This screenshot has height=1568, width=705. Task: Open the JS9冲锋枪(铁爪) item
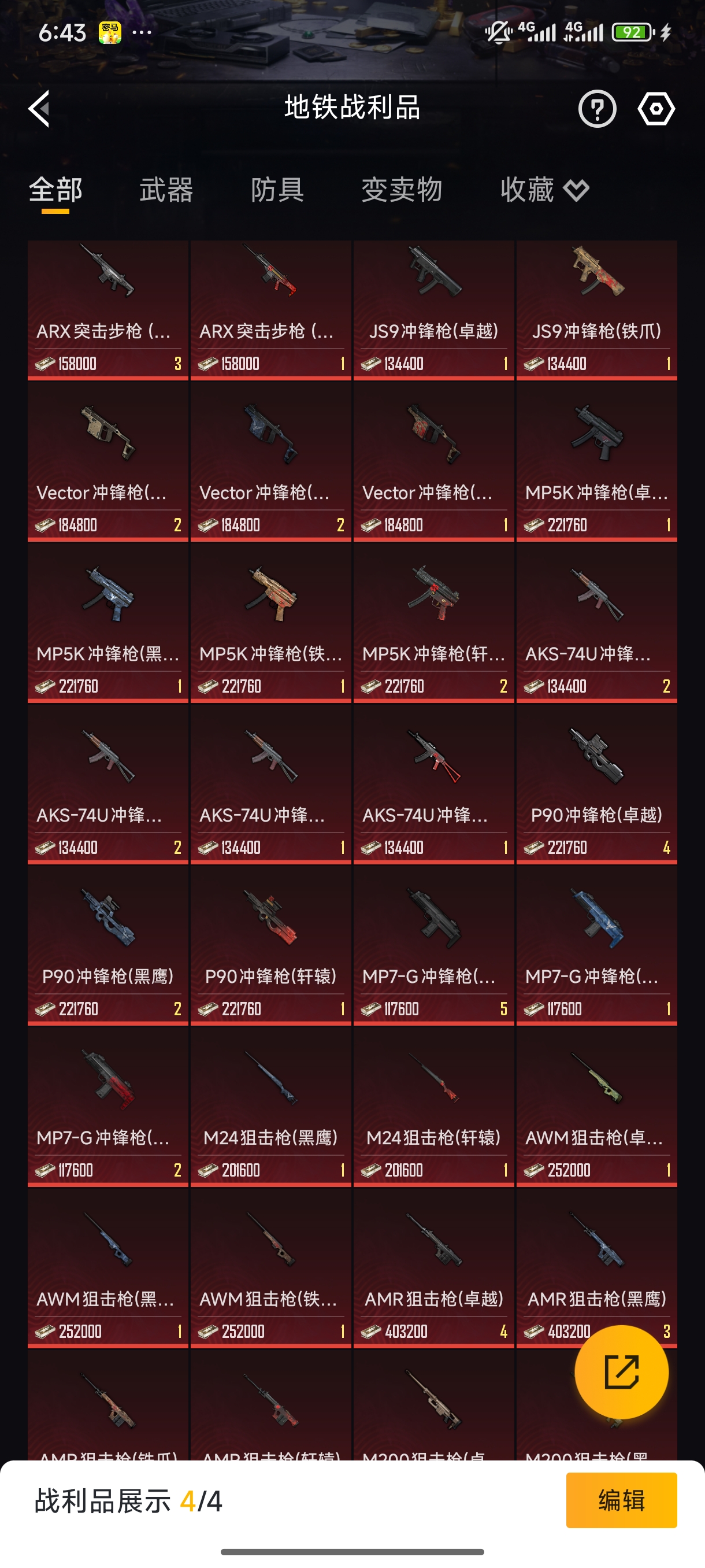click(x=596, y=309)
